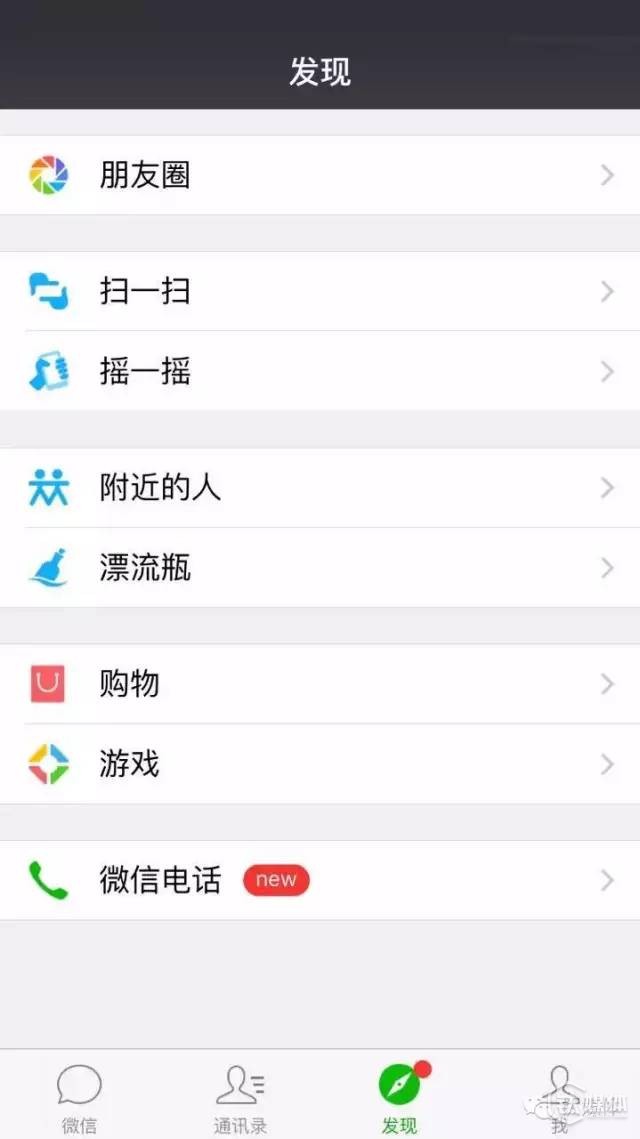Switch to the 微信 chats tab
The width and height of the screenshot is (640, 1139).
coord(80,1097)
